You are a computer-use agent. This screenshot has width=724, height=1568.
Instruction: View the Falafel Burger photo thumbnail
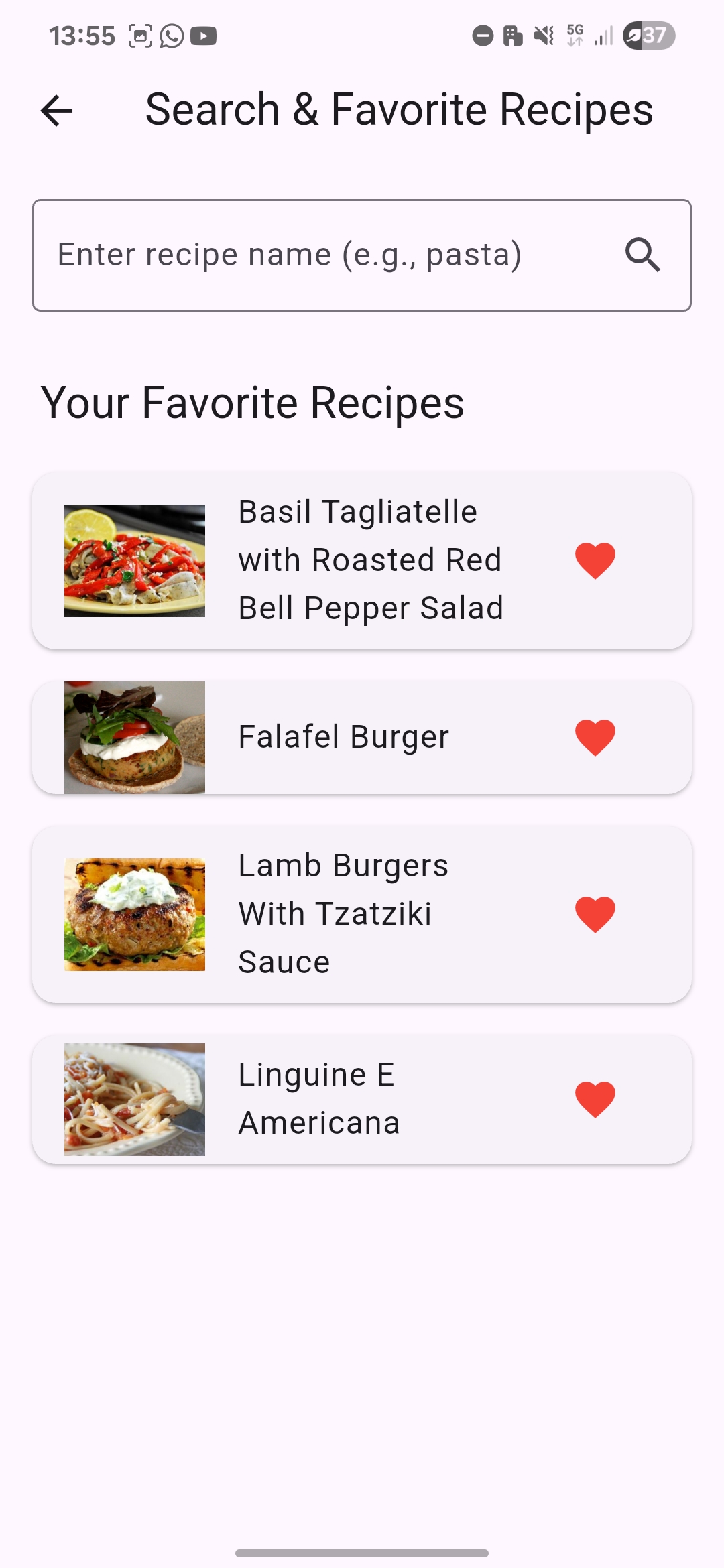(x=134, y=736)
